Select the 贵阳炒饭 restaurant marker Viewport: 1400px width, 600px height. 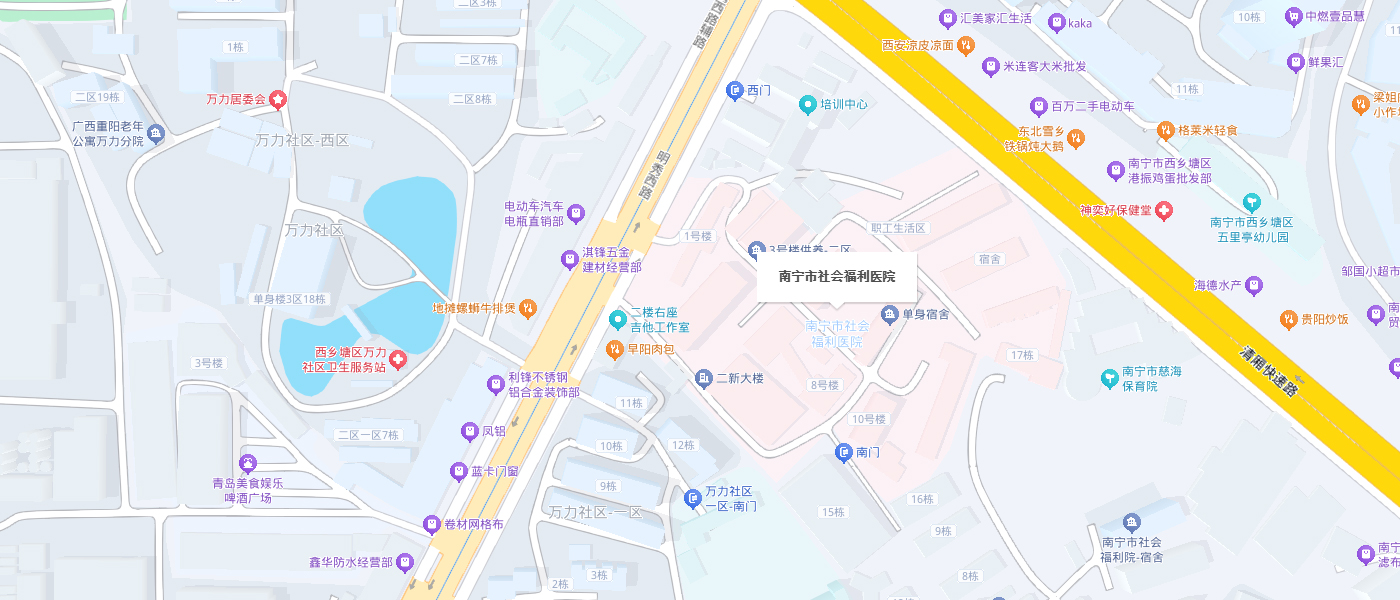point(1288,319)
